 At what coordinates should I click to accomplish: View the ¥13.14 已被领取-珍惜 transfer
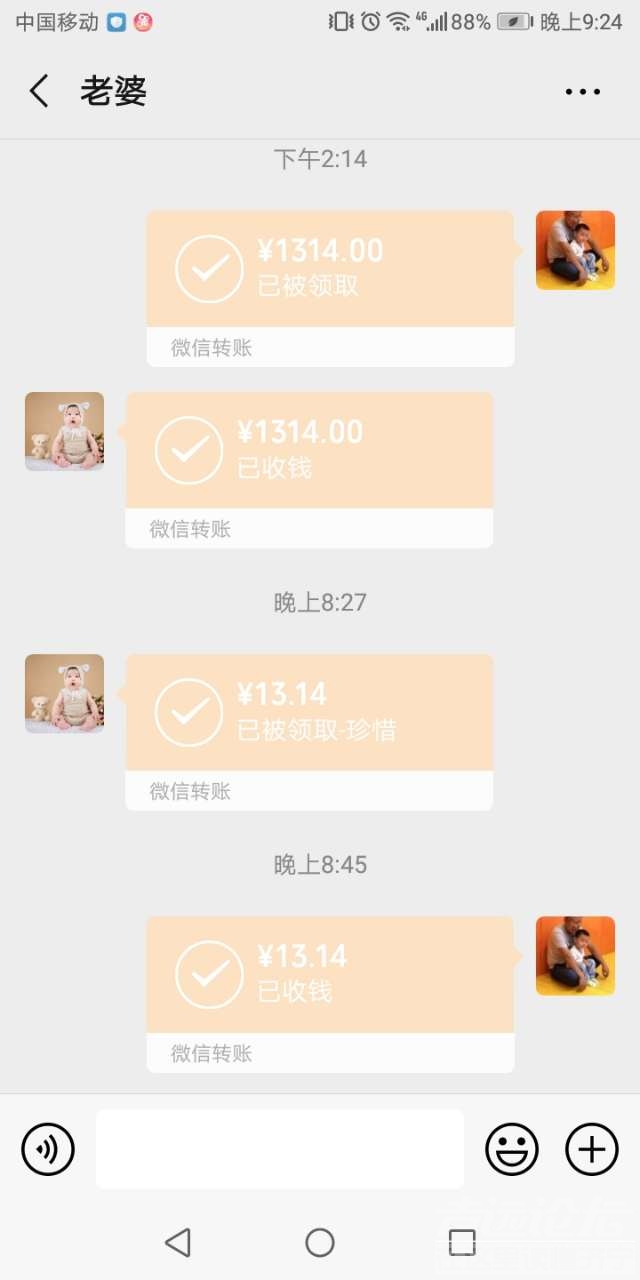[x=309, y=712]
